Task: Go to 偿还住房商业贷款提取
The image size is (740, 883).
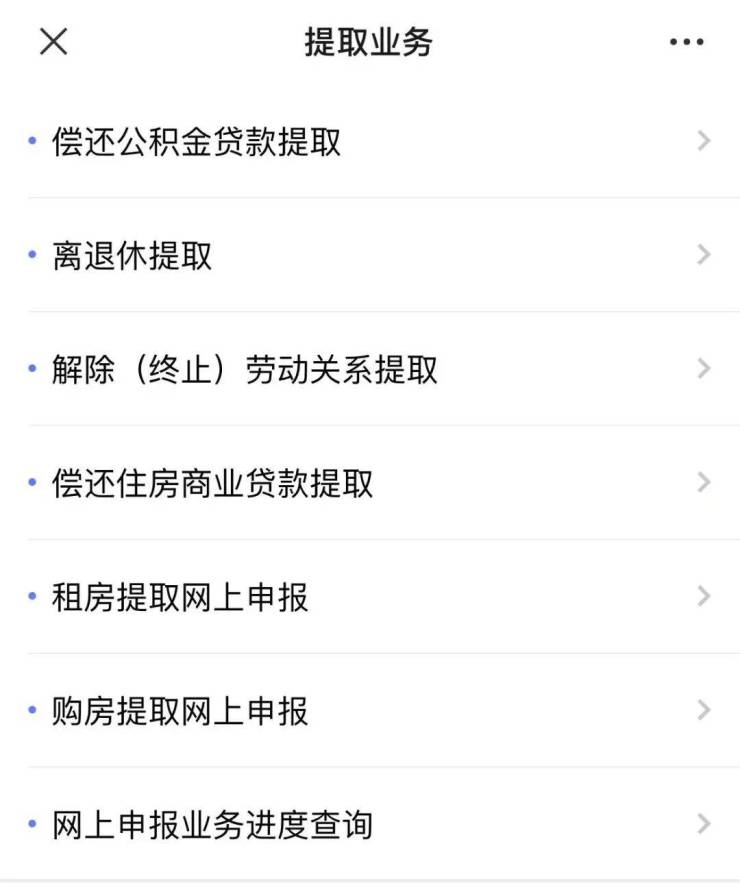Action: (x=212, y=484)
